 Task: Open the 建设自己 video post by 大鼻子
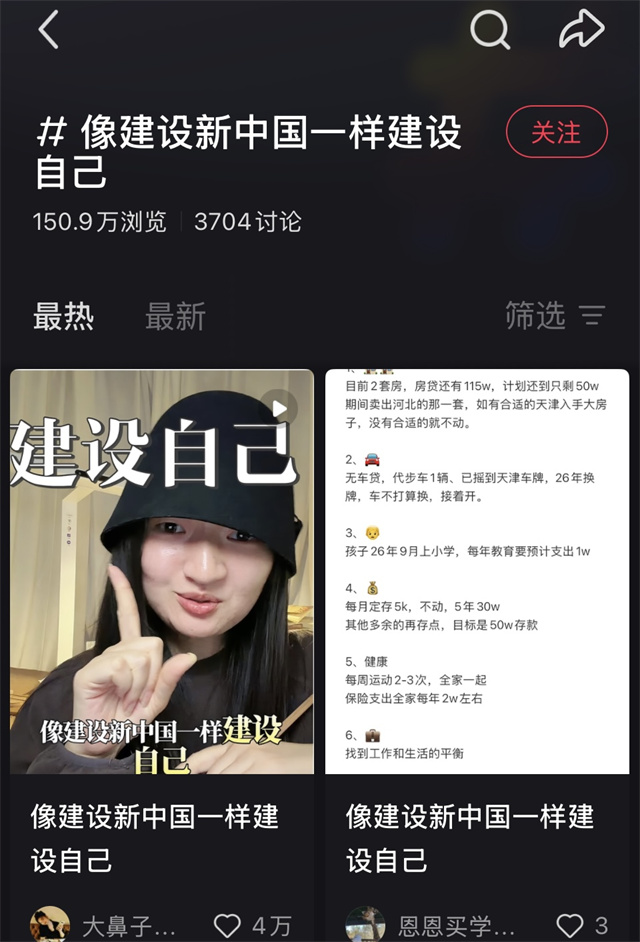pos(162,571)
